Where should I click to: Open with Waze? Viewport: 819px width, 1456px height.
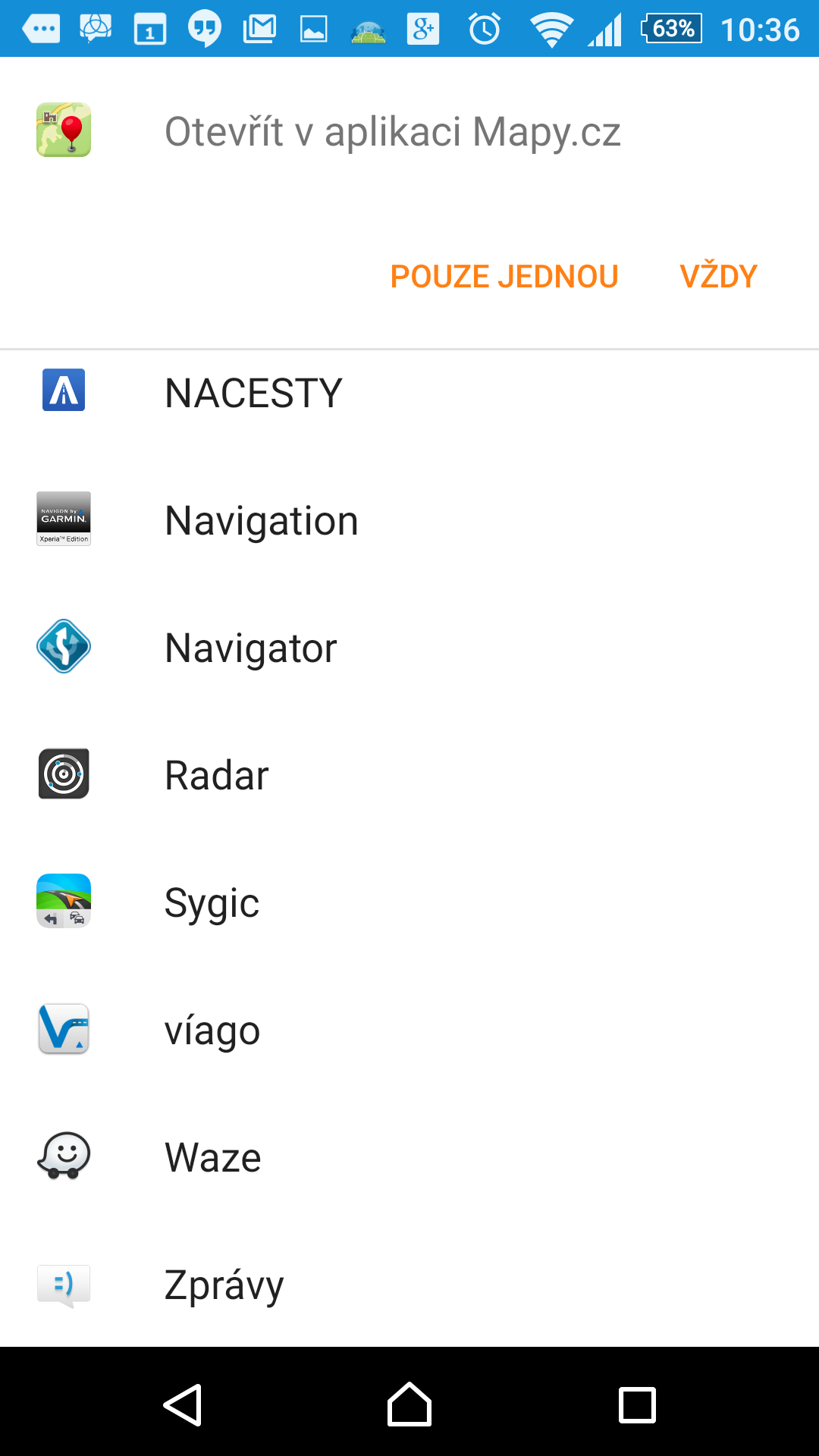click(409, 1157)
